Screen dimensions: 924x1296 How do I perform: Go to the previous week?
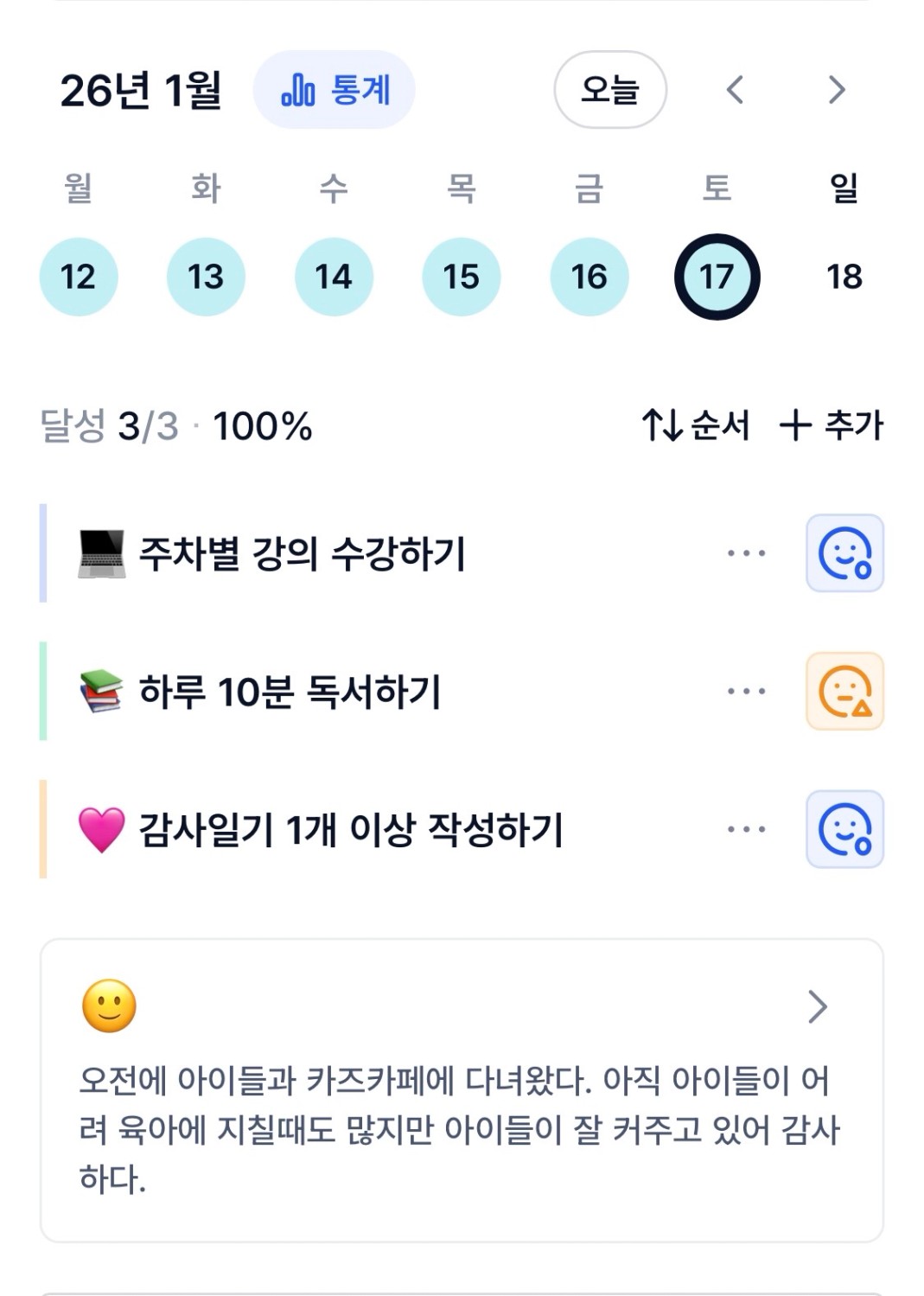click(x=735, y=90)
